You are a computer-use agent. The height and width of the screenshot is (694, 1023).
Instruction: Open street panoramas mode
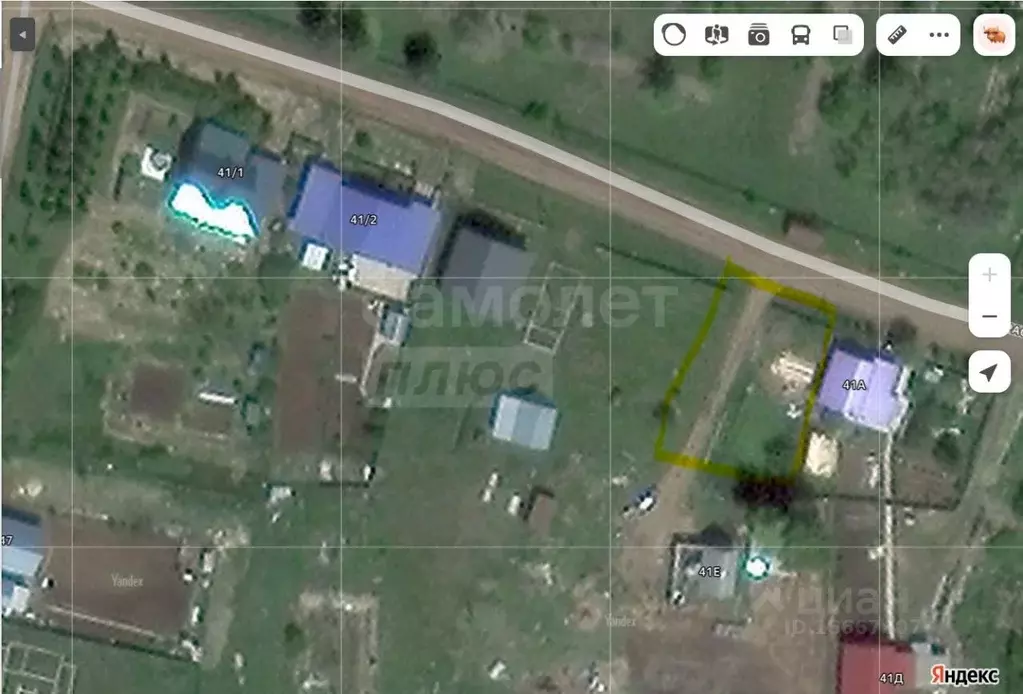click(716, 35)
